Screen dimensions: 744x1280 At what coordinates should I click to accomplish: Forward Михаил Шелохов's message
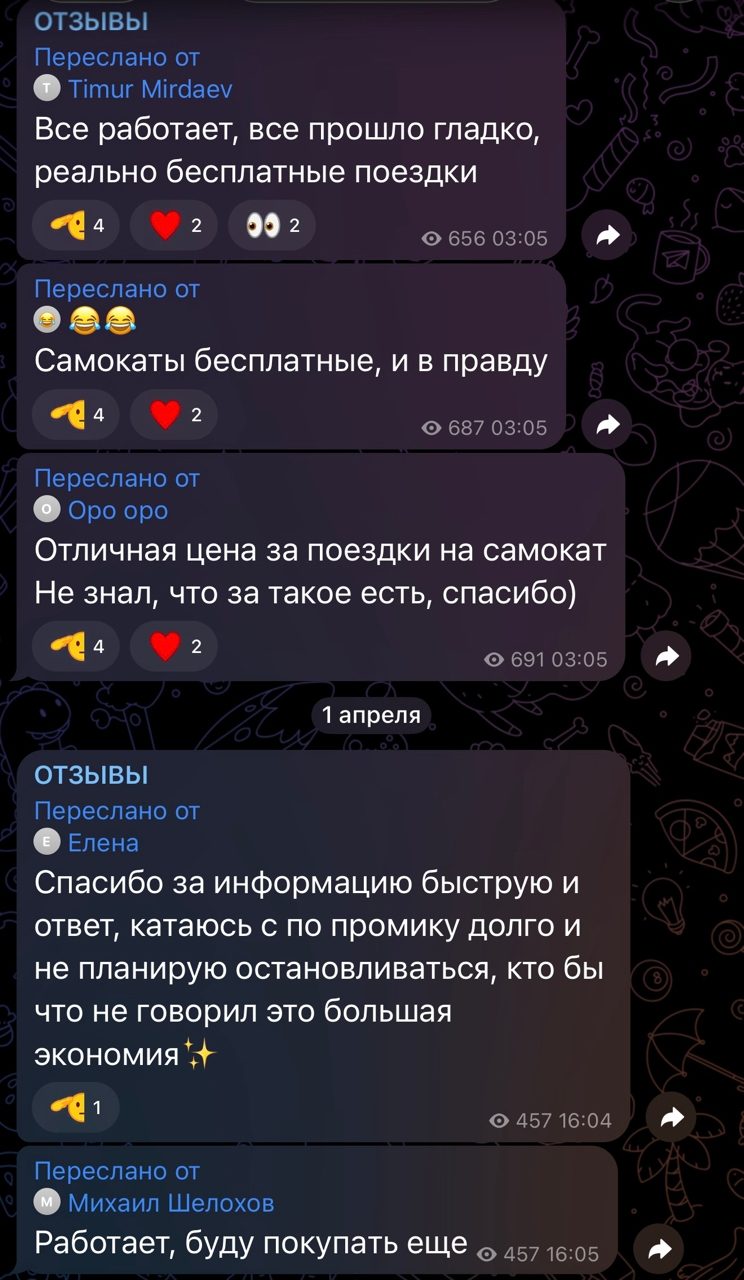click(659, 1249)
